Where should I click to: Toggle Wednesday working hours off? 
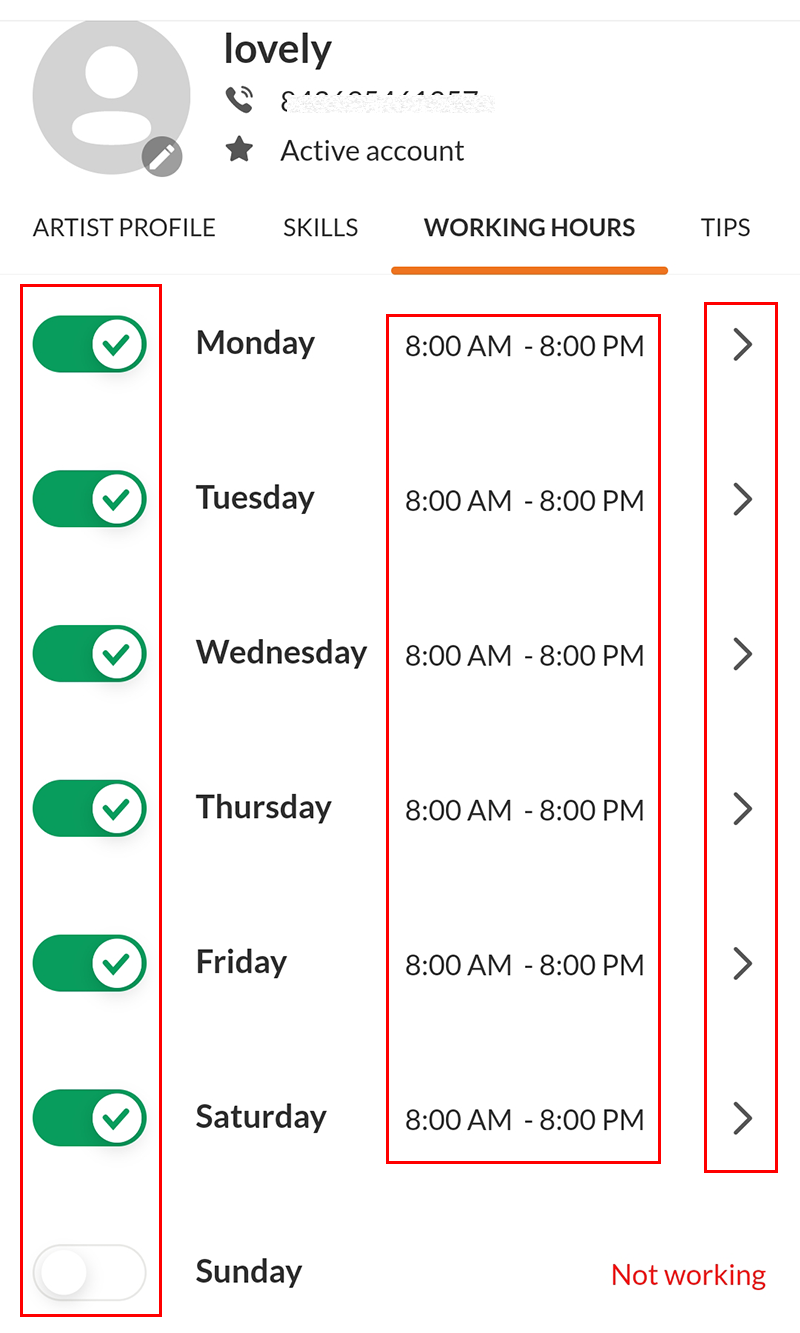pos(89,653)
